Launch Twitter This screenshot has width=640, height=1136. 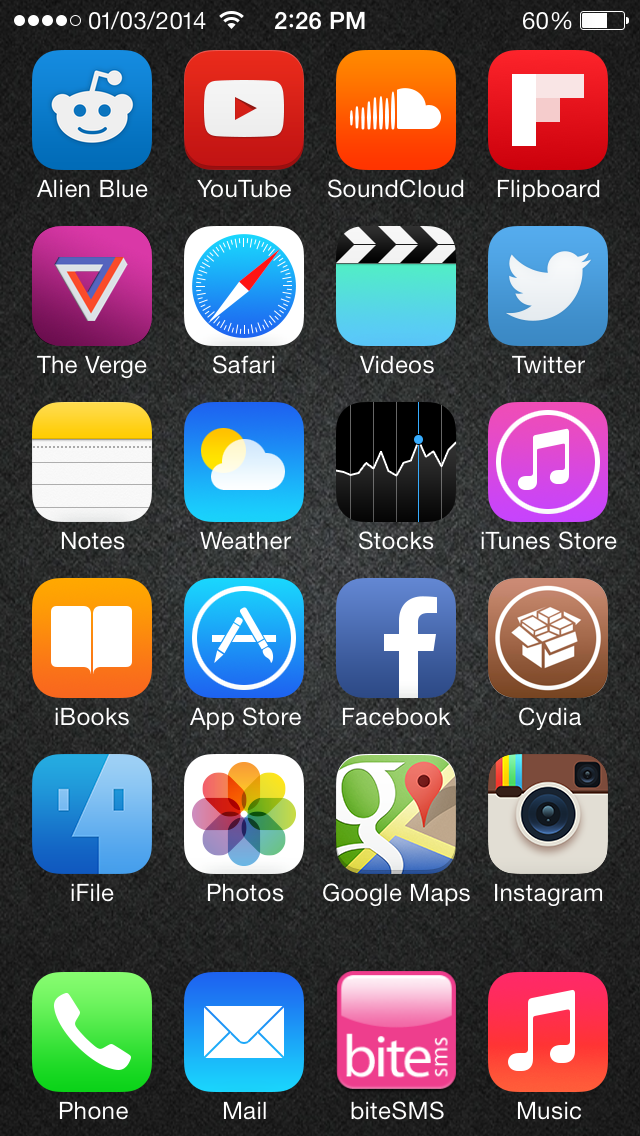point(548,286)
